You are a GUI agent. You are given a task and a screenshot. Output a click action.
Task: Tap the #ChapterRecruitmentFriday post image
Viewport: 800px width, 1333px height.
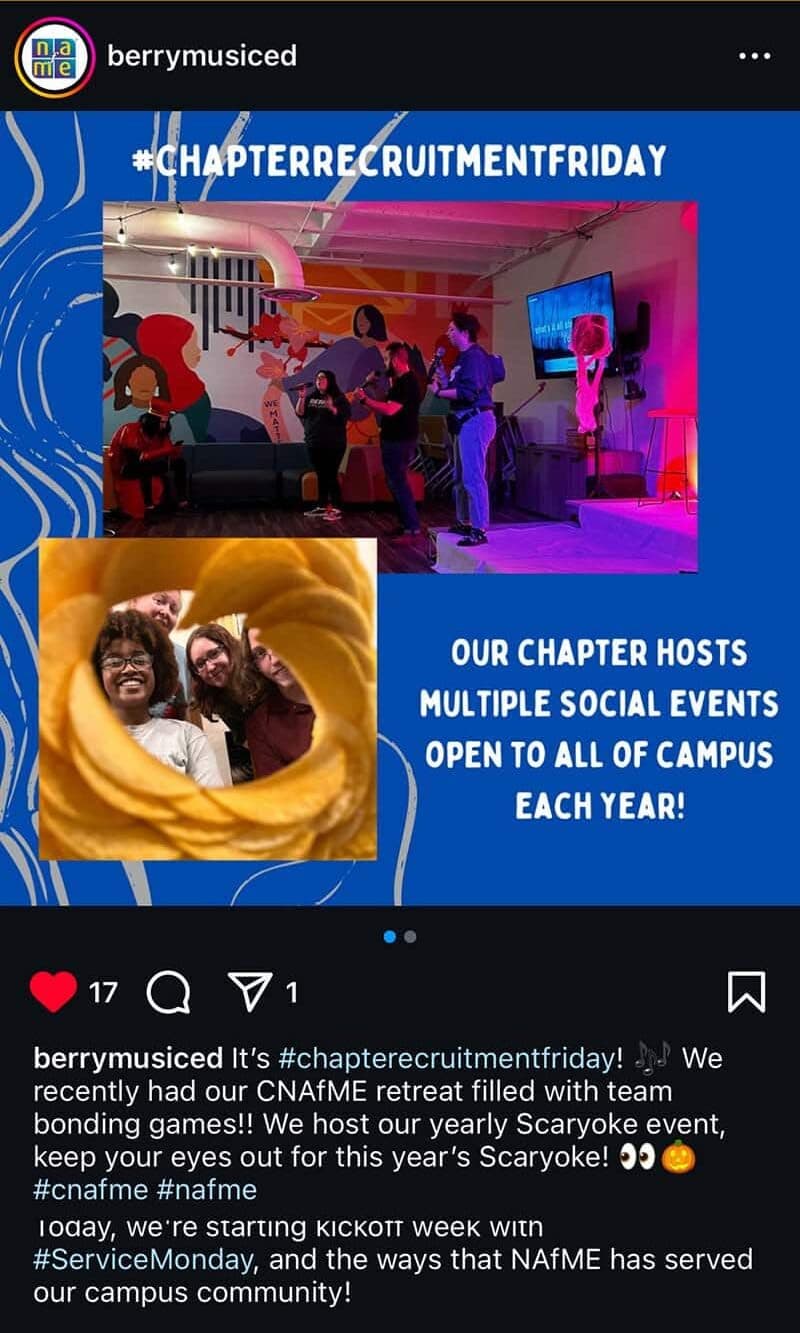[x=400, y=508]
